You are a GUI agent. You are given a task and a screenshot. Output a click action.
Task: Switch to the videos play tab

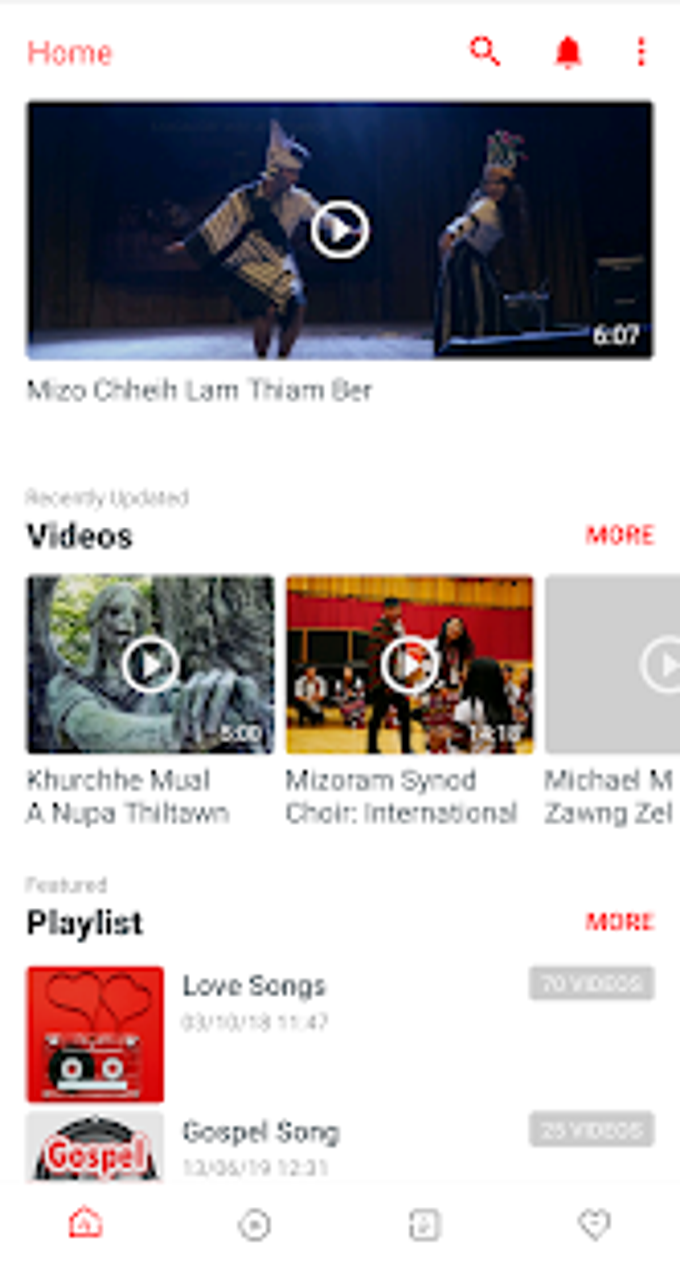coord(255,1224)
